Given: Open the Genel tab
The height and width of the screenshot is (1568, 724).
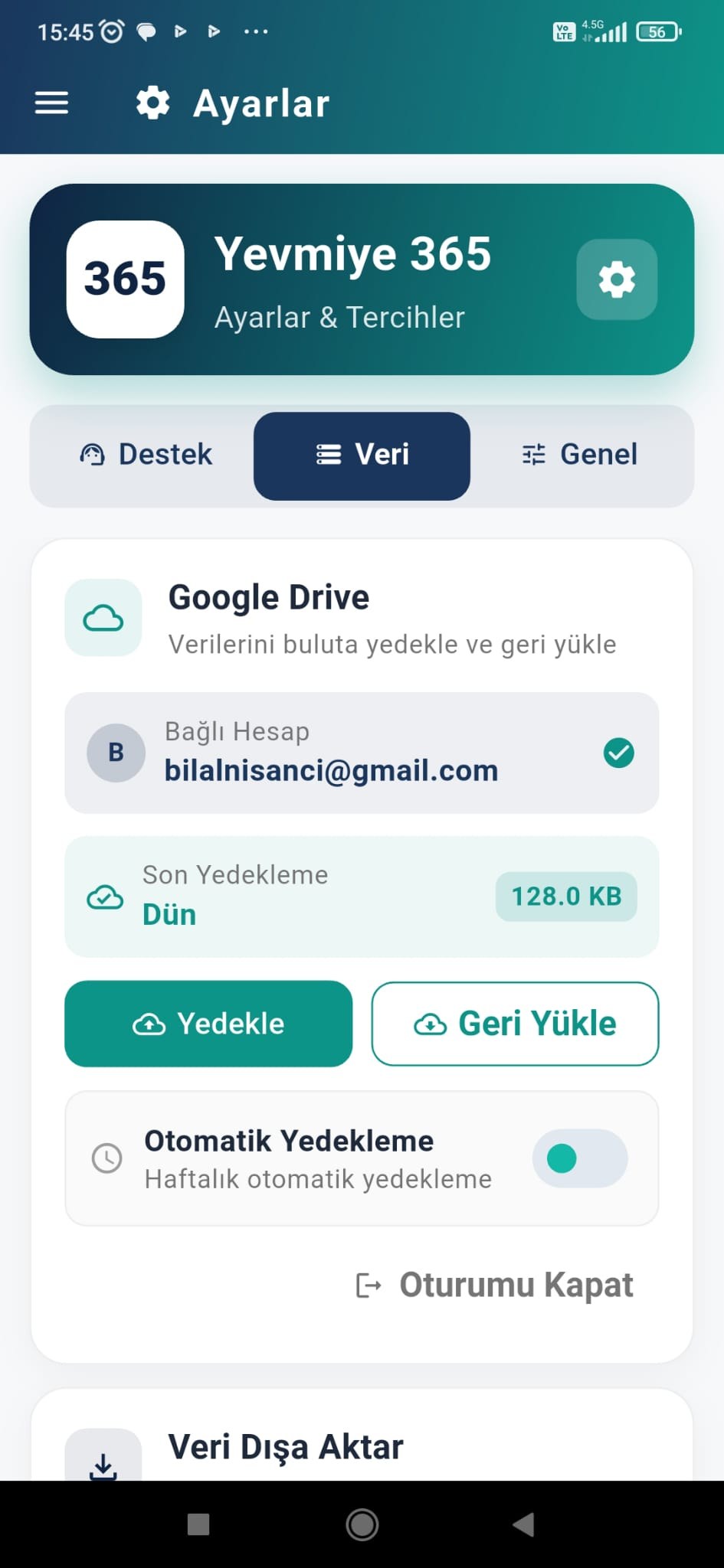Looking at the screenshot, I should coord(580,455).
